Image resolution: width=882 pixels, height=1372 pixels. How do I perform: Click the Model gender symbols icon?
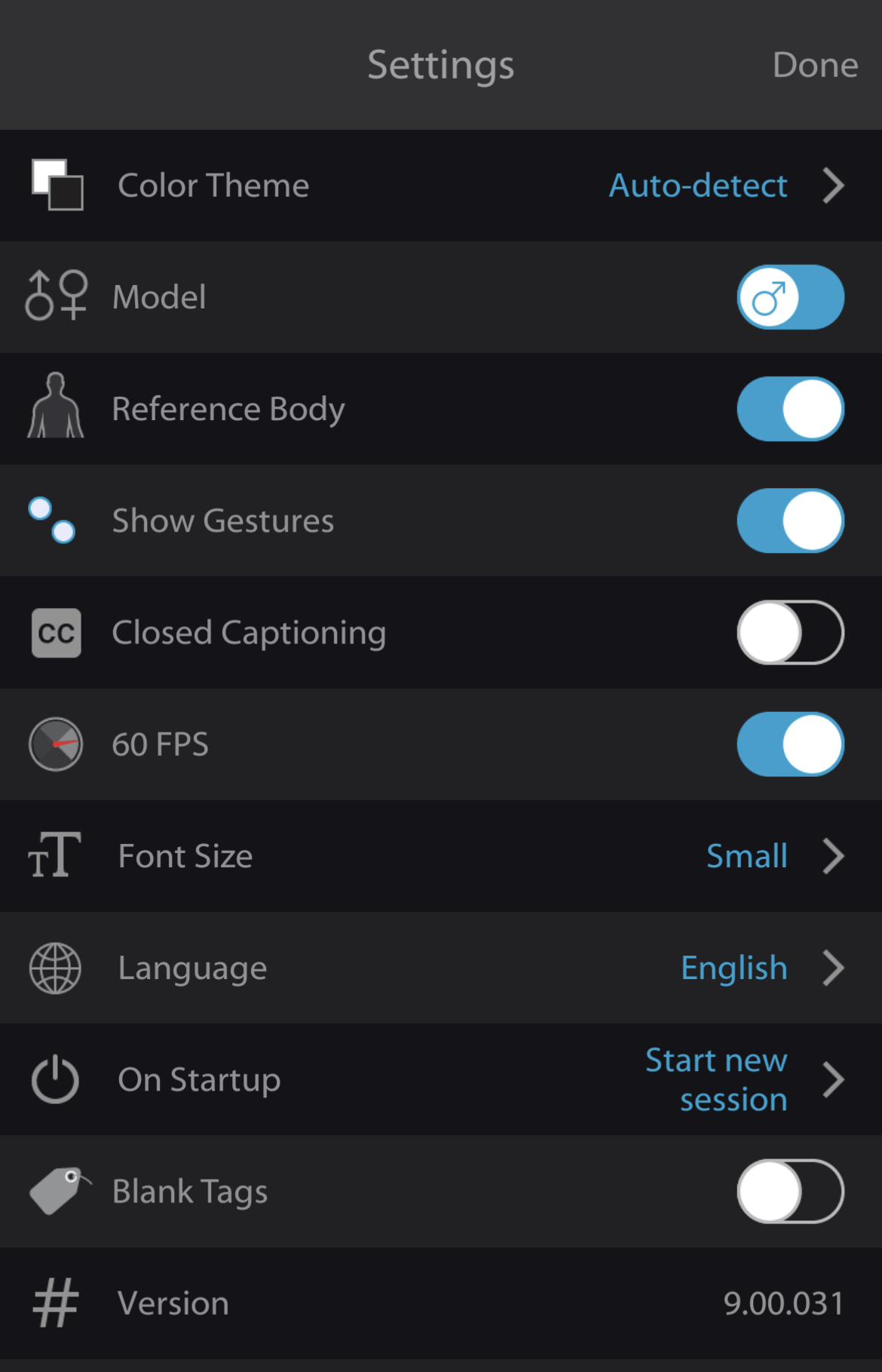tap(56, 296)
